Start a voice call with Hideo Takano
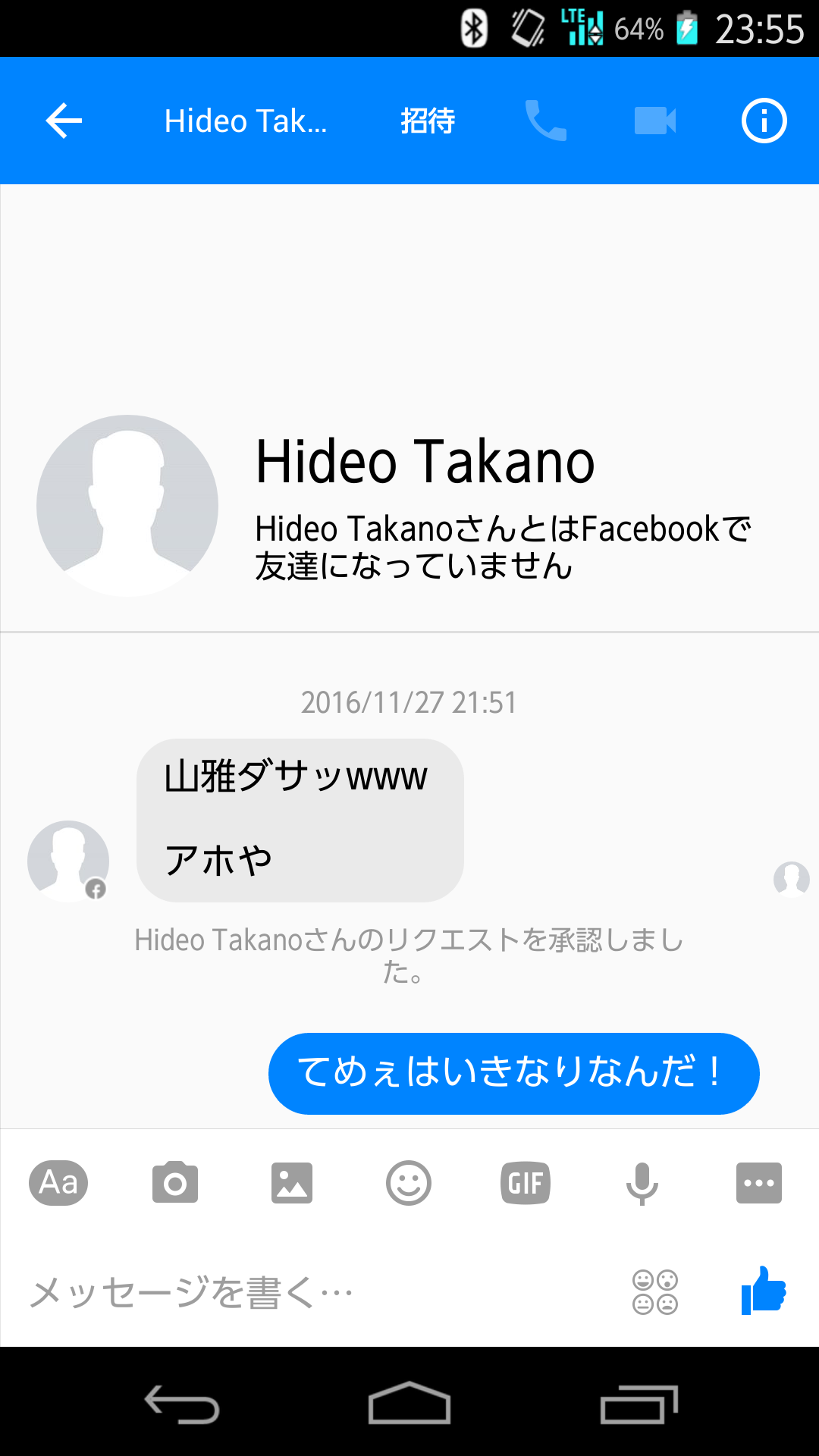The image size is (819, 1456). pos(545,121)
